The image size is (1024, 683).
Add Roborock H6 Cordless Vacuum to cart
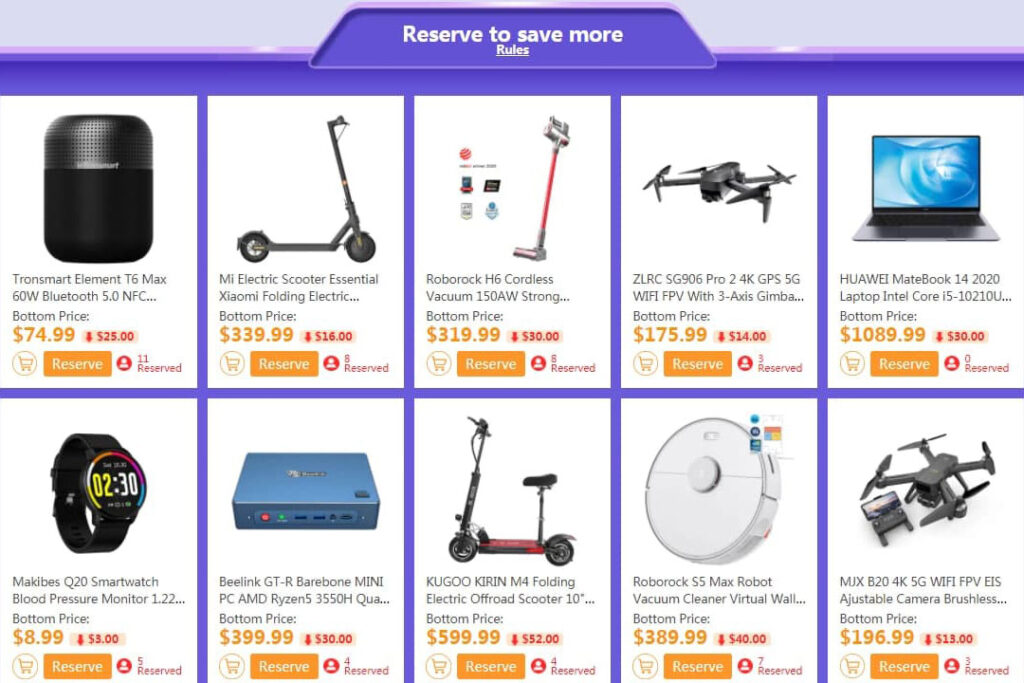439,364
